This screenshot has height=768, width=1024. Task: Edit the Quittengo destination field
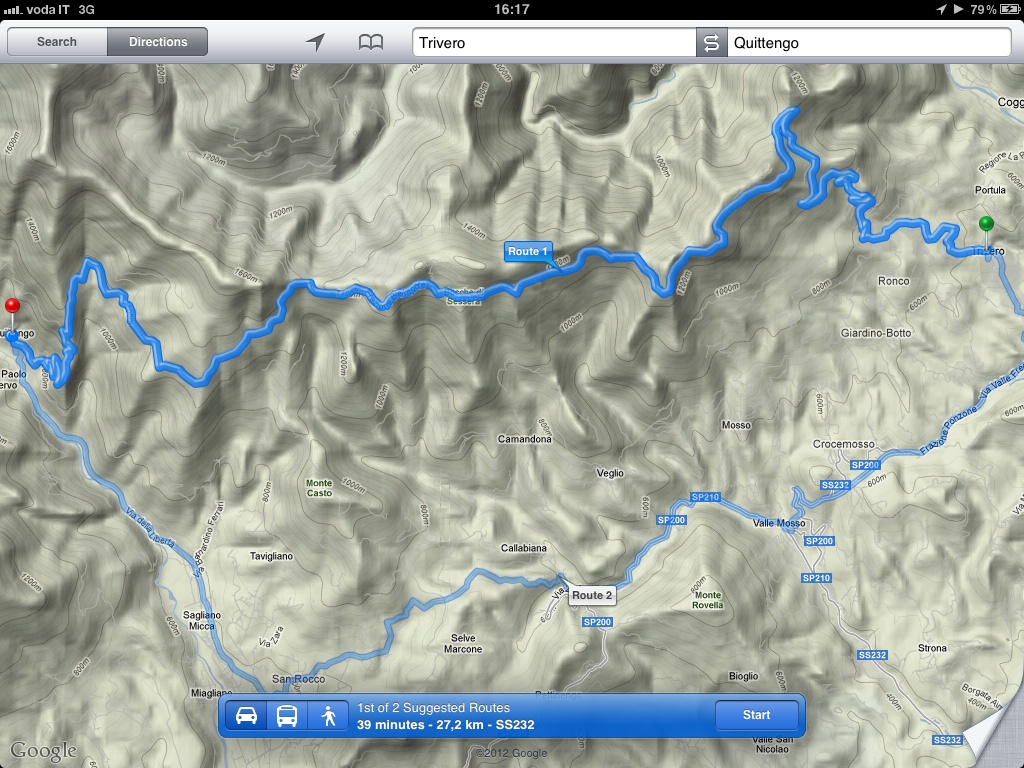pos(868,43)
